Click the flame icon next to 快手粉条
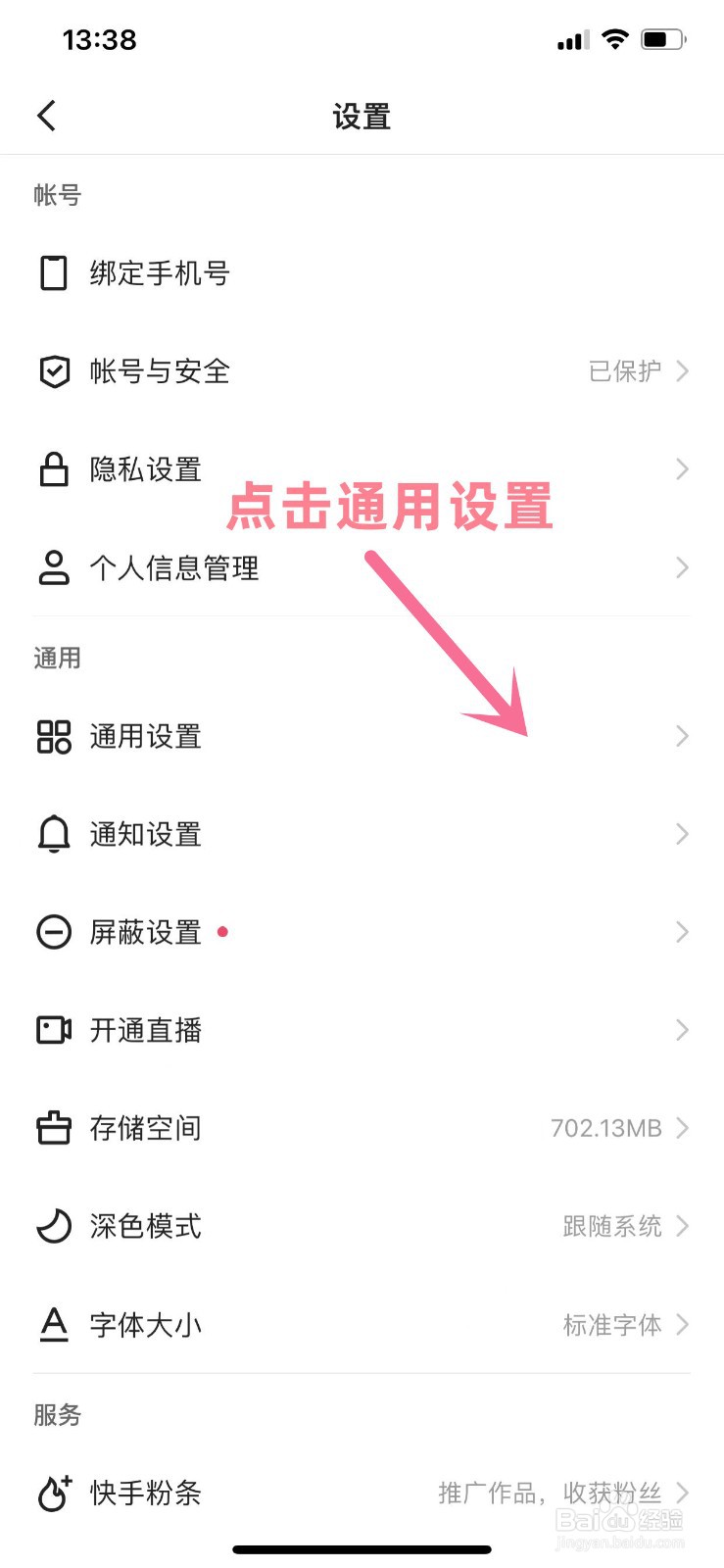The height and width of the screenshot is (1568, 724). click(x=54, y=1494)
